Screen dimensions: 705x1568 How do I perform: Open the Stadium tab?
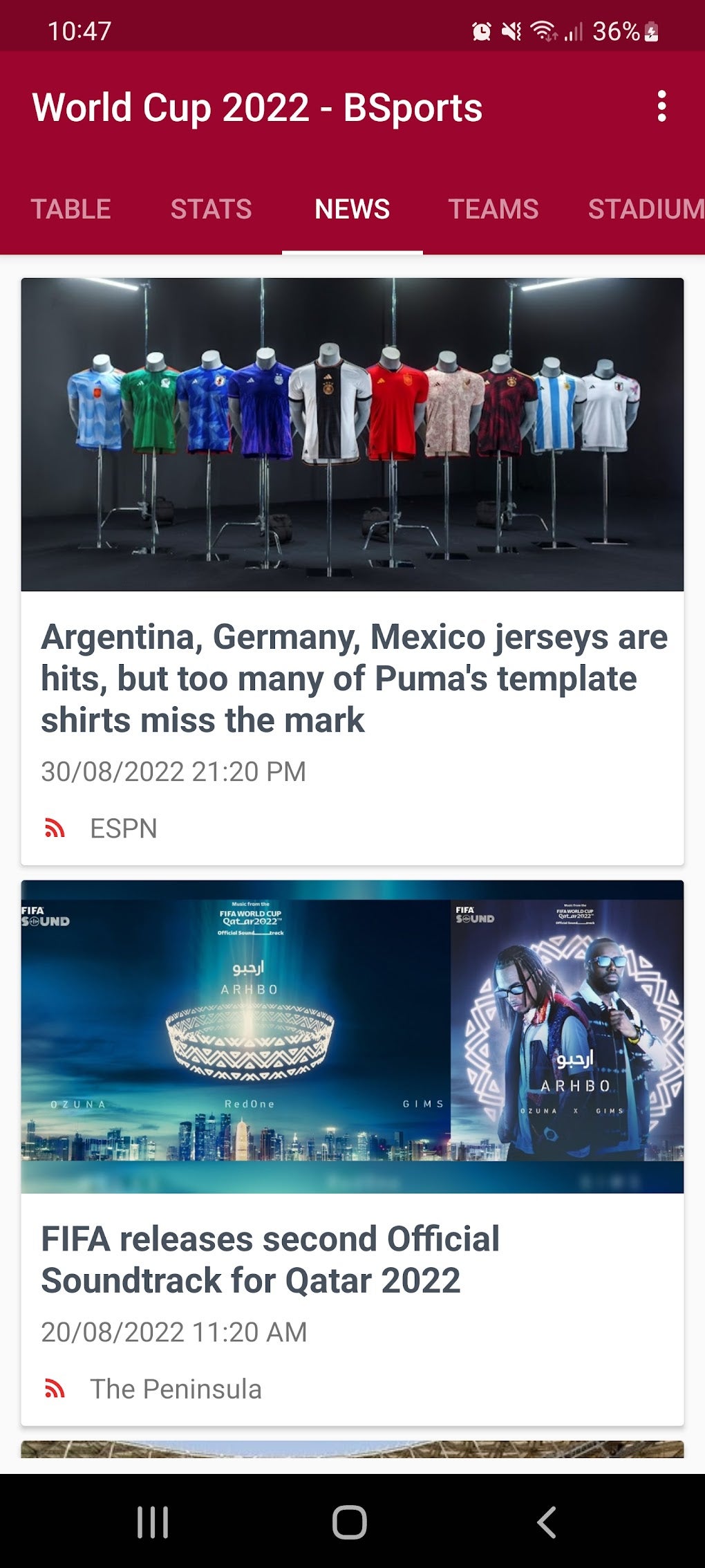pyautogui.click(x=644, y=209)
